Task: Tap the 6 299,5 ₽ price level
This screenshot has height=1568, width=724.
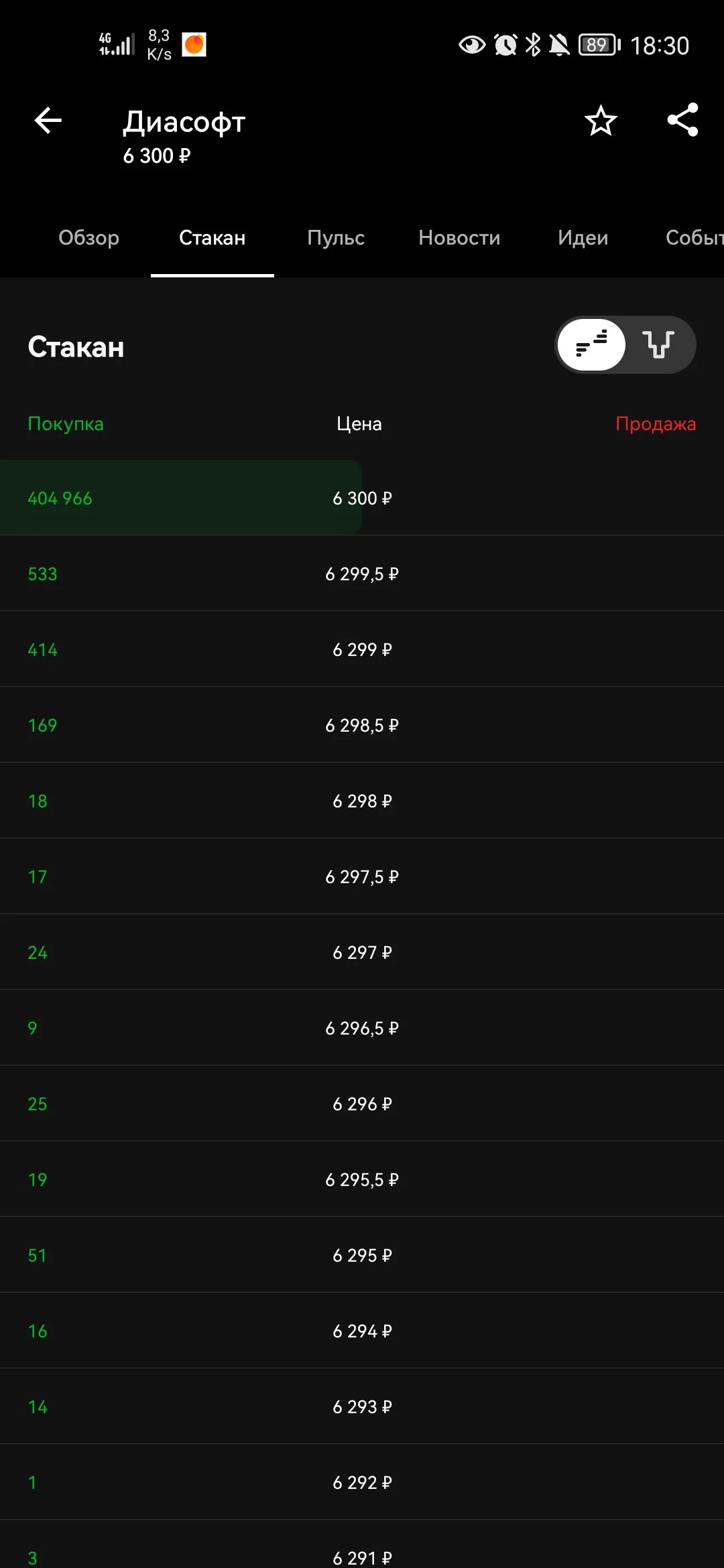Action: [362, 574]
